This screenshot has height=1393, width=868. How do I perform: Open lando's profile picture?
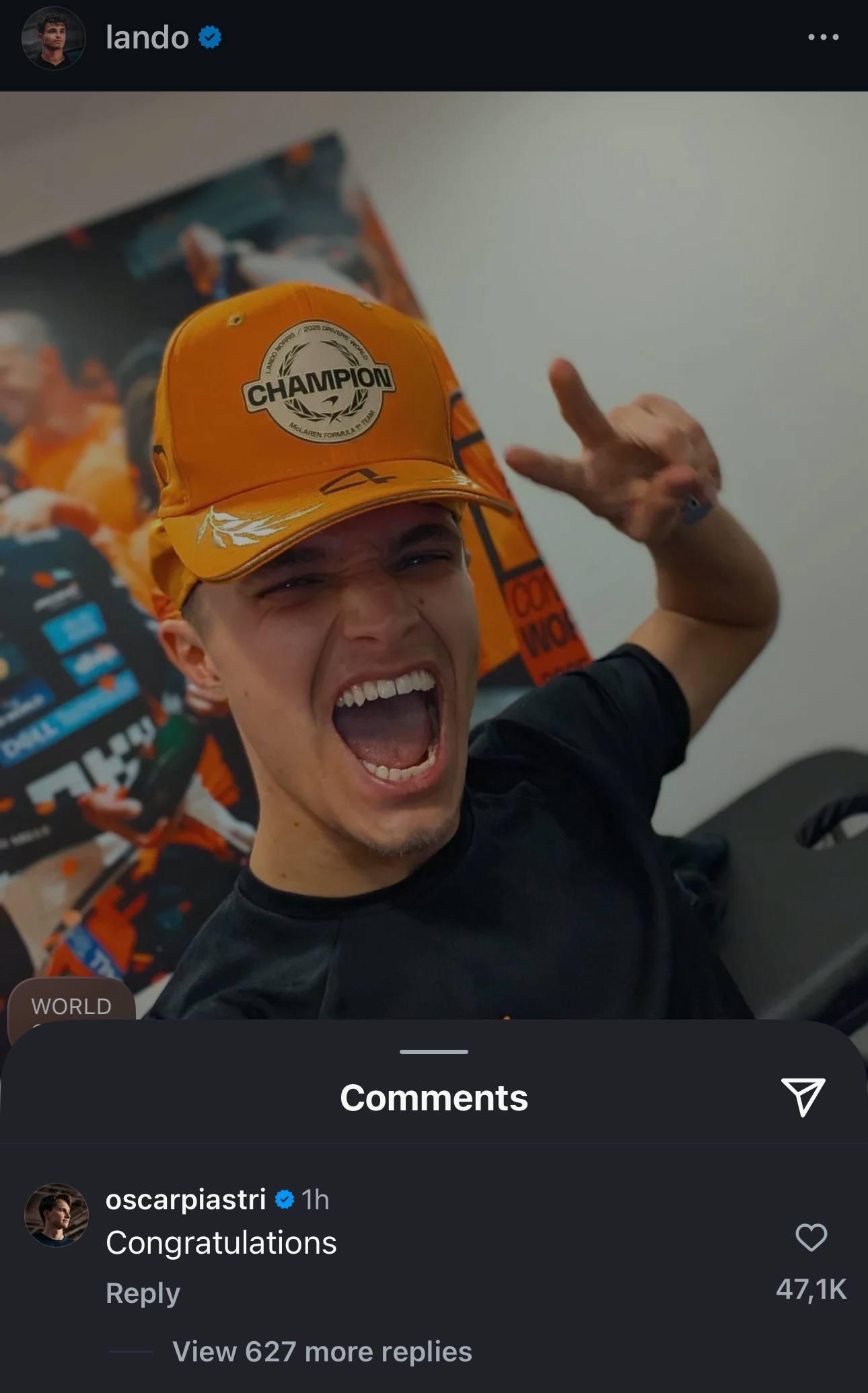coord(53,38)
